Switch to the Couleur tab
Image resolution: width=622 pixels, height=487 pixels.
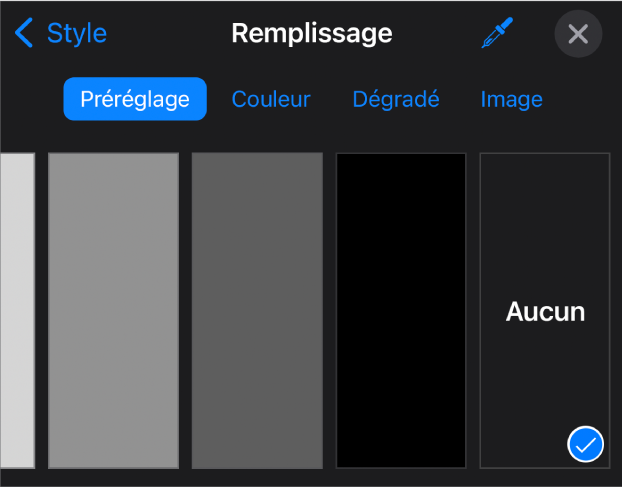(271, 99)
